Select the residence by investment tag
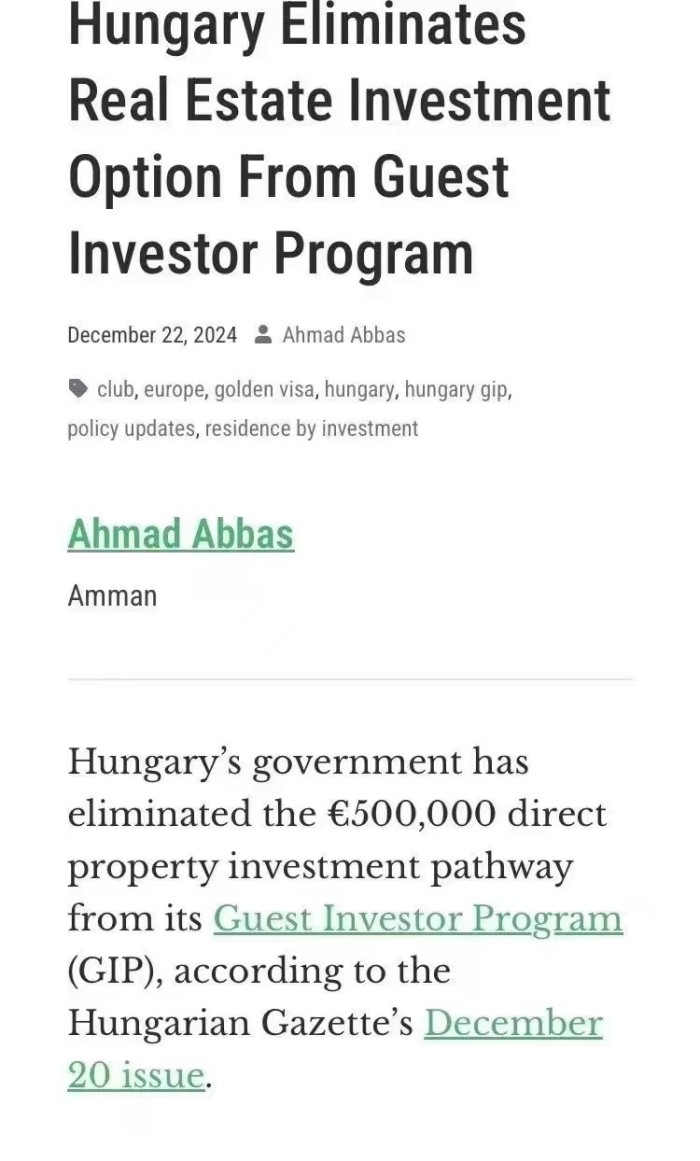700x1161 pixels. [x=312, y=429]
